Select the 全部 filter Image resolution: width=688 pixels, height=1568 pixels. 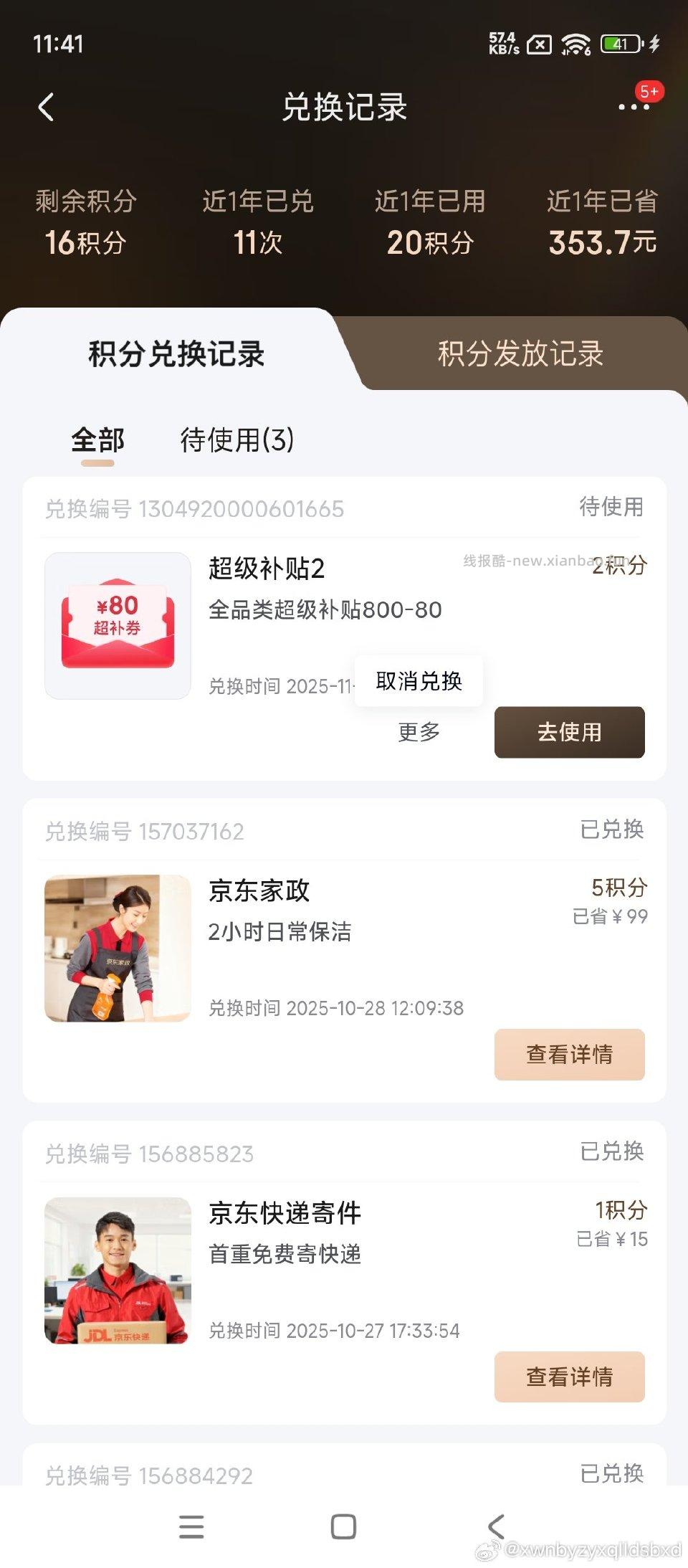coord(97,441)
